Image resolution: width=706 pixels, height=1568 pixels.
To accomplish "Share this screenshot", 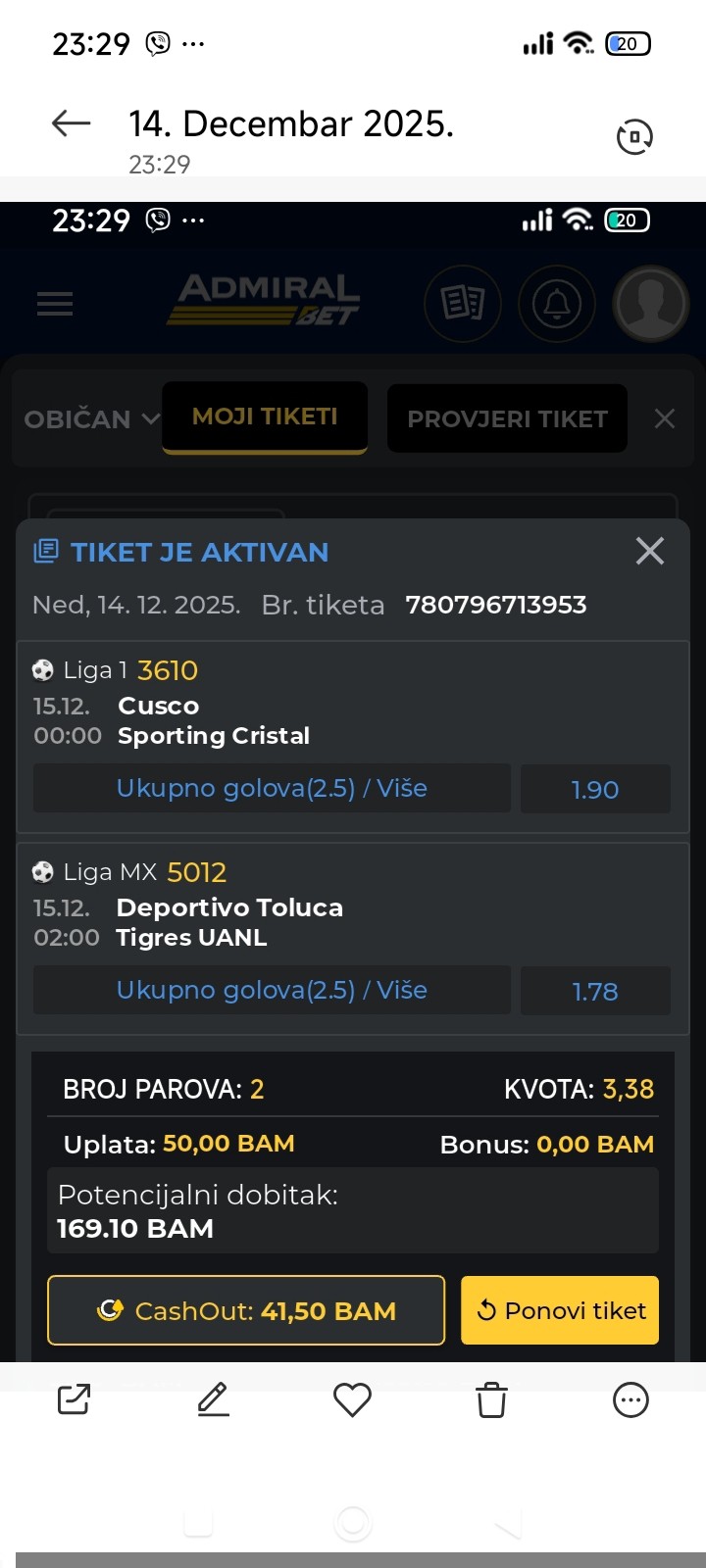I will click(75, 1399).
